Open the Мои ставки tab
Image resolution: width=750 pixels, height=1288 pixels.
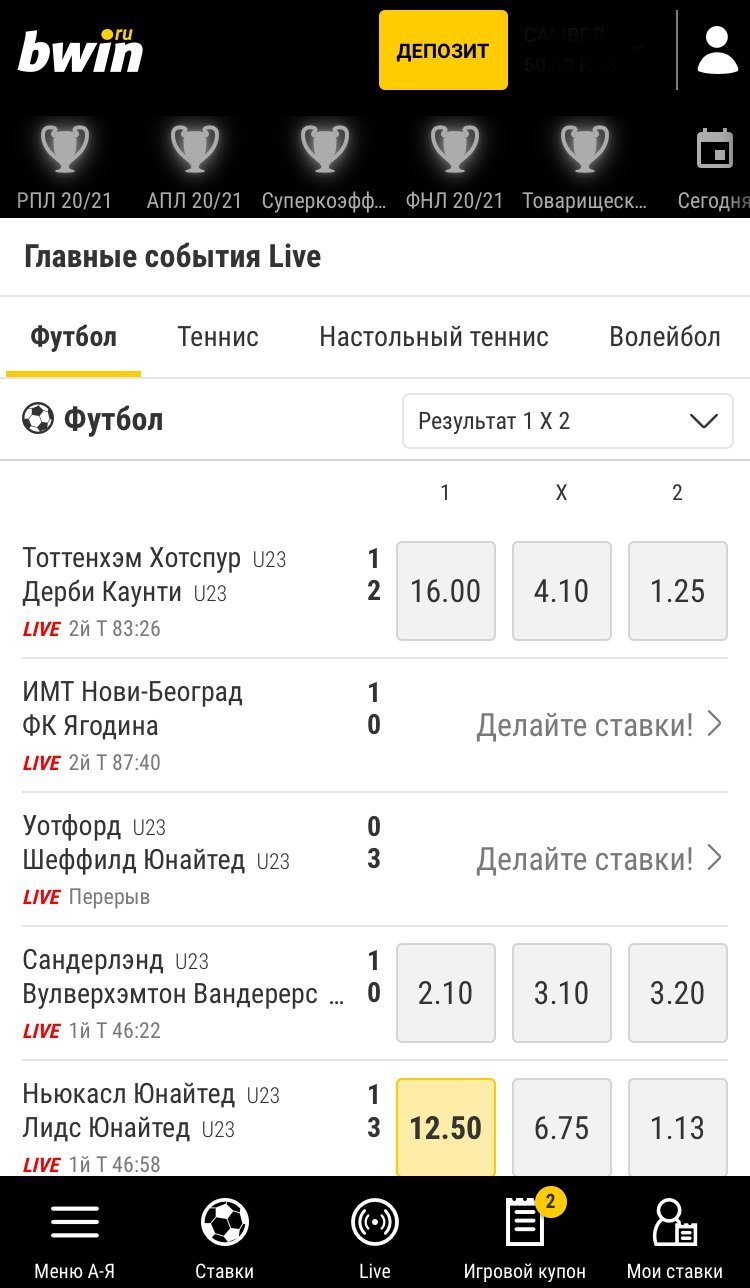[675, 1238]
